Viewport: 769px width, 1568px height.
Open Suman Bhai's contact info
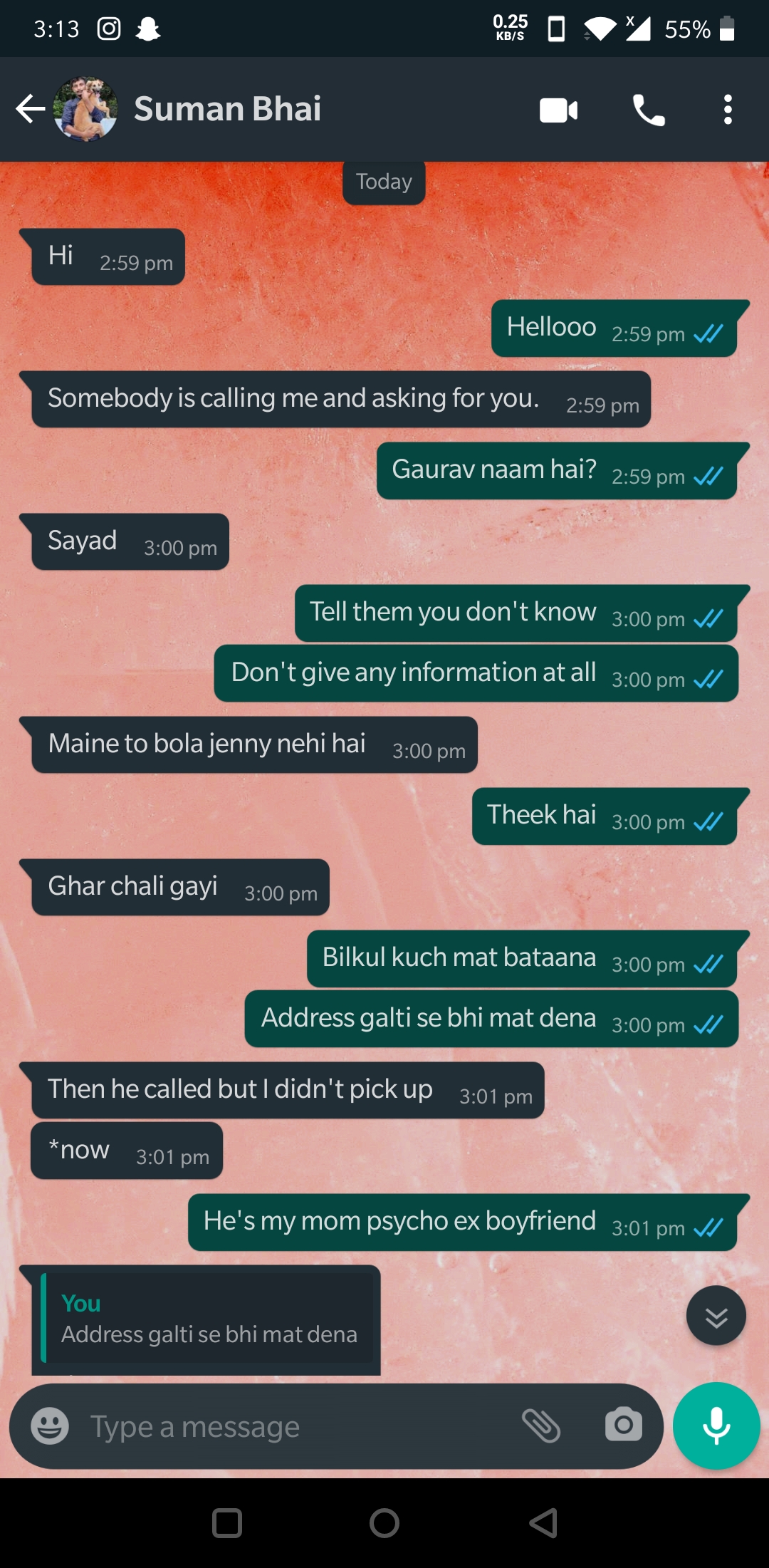coord(227,109)
